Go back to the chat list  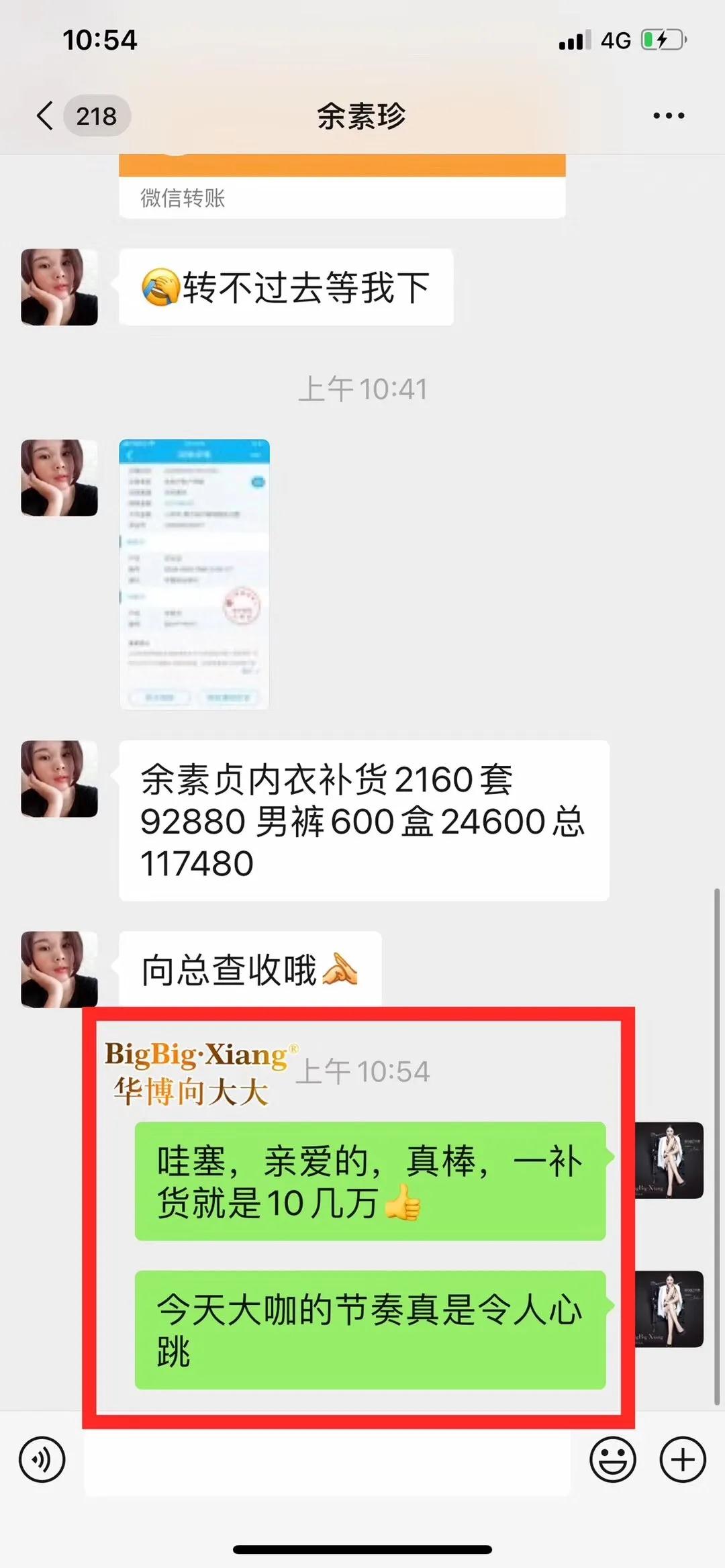(46, 115)
